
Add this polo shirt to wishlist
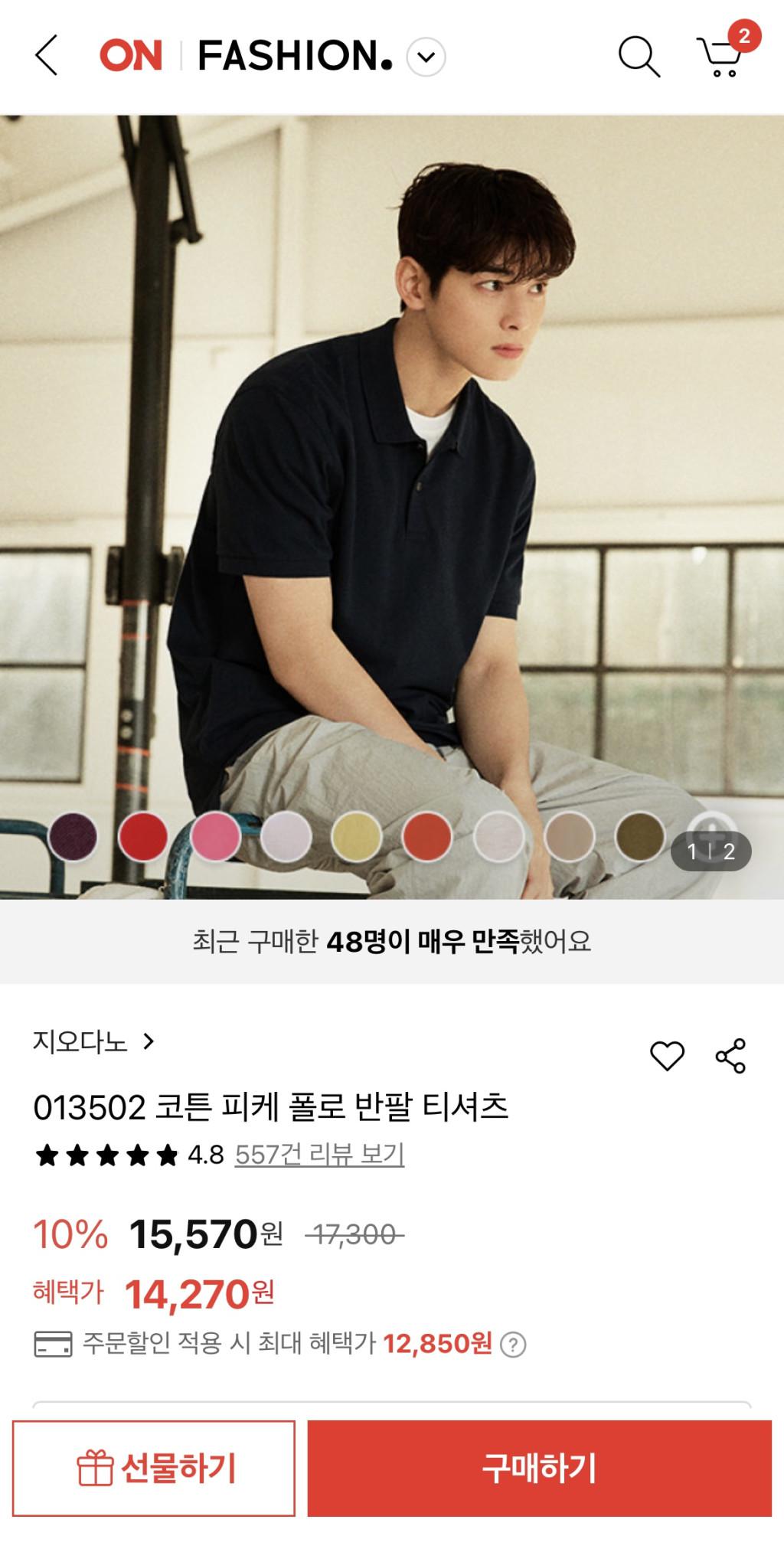667,1056
